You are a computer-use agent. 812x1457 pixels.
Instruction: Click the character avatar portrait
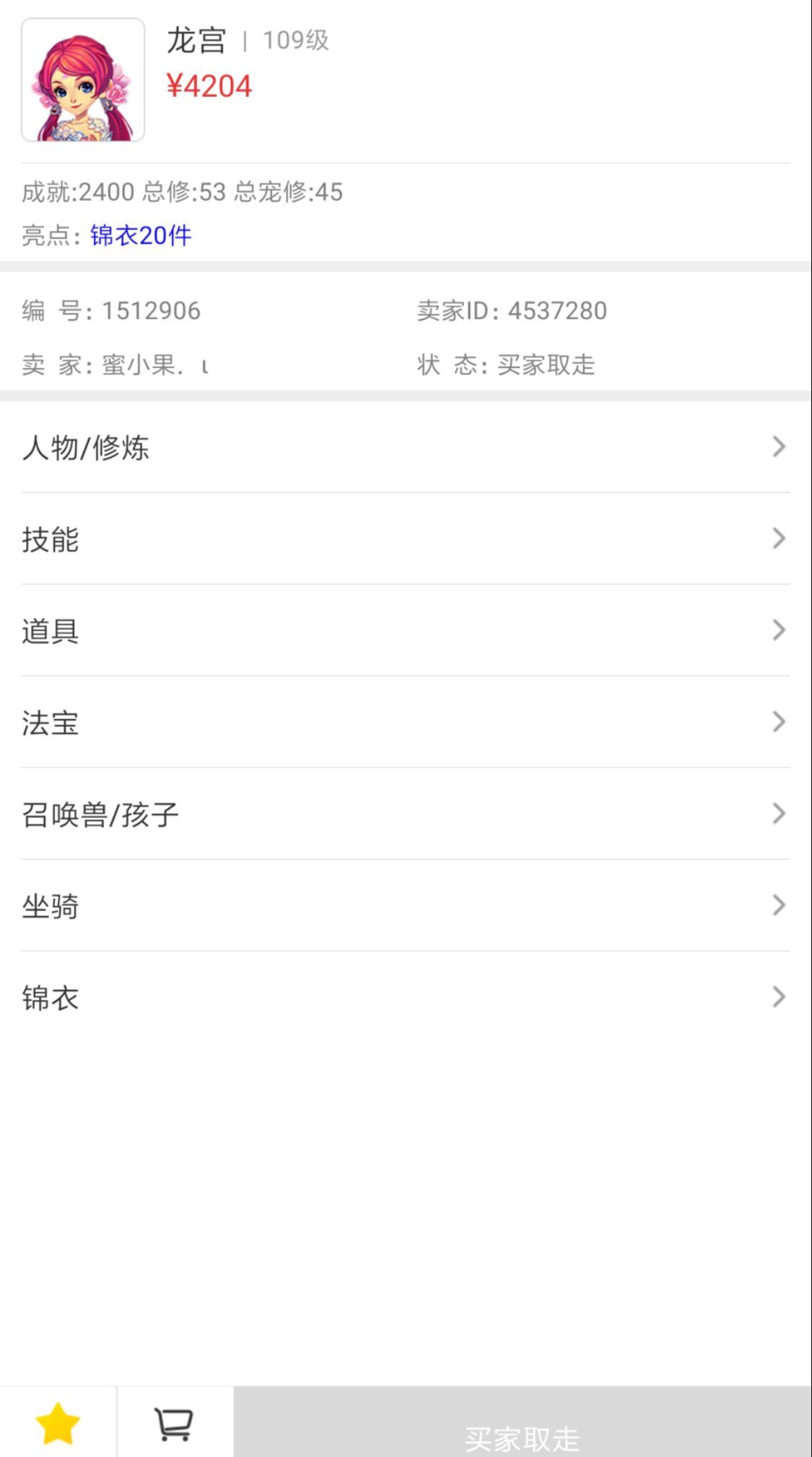point(82,81)
